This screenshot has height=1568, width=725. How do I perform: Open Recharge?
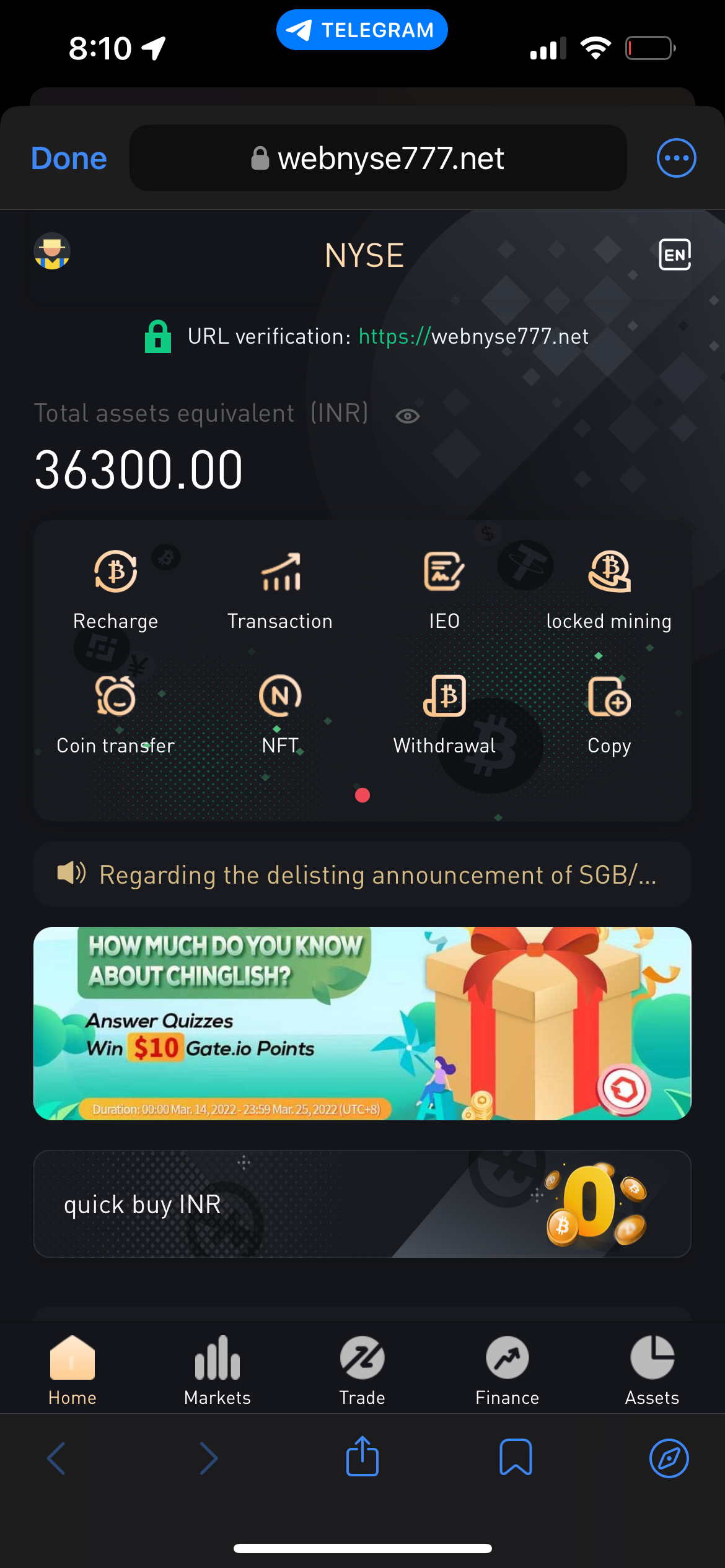click(115, 590)
